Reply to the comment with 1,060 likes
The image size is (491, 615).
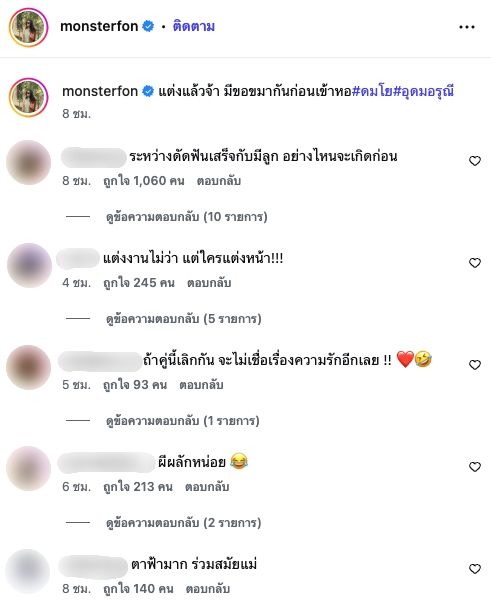point(218,181)
